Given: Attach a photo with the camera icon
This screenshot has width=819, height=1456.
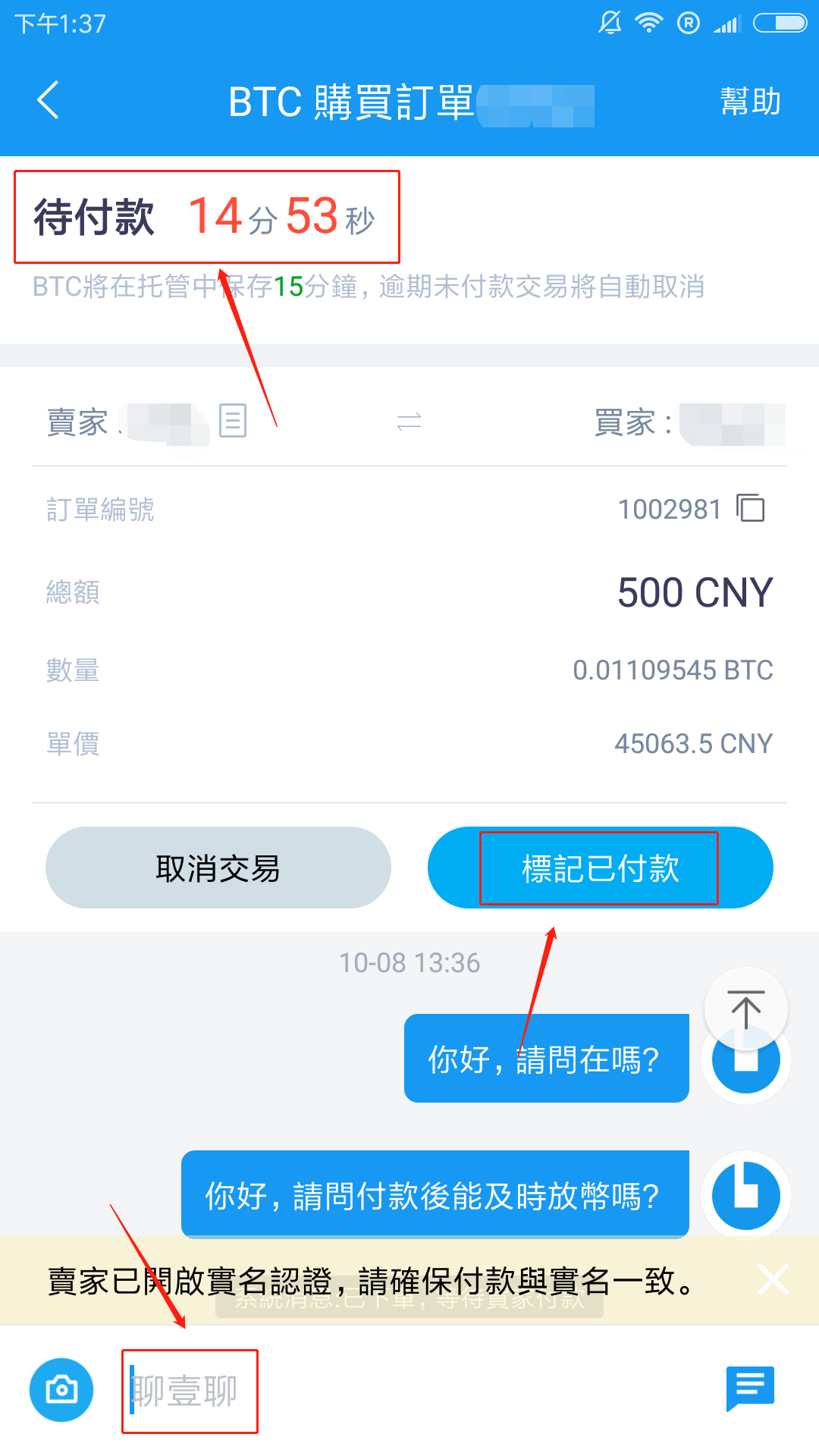Looking at the screenshot, I should point(61,1390).
